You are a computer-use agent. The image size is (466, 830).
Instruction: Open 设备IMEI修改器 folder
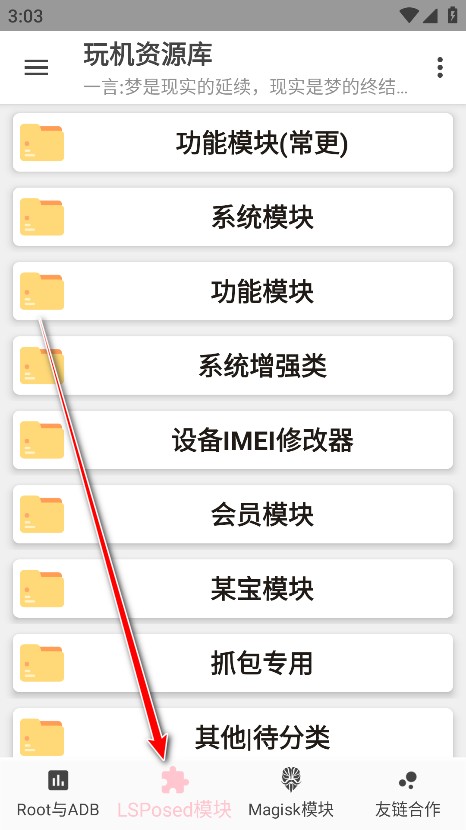click(x=233, y=440)
